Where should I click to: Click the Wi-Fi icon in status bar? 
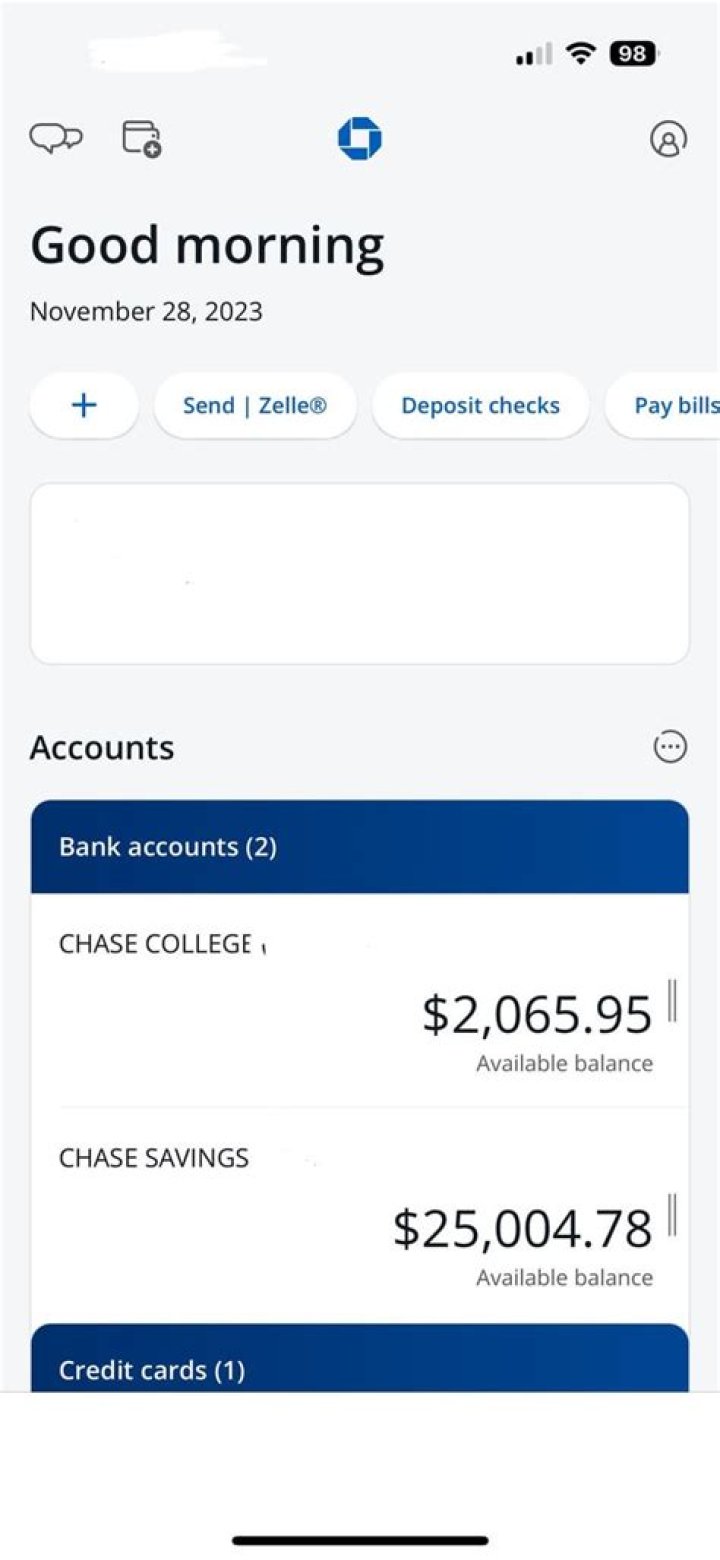pyautogui.click(x=581, y=52)
